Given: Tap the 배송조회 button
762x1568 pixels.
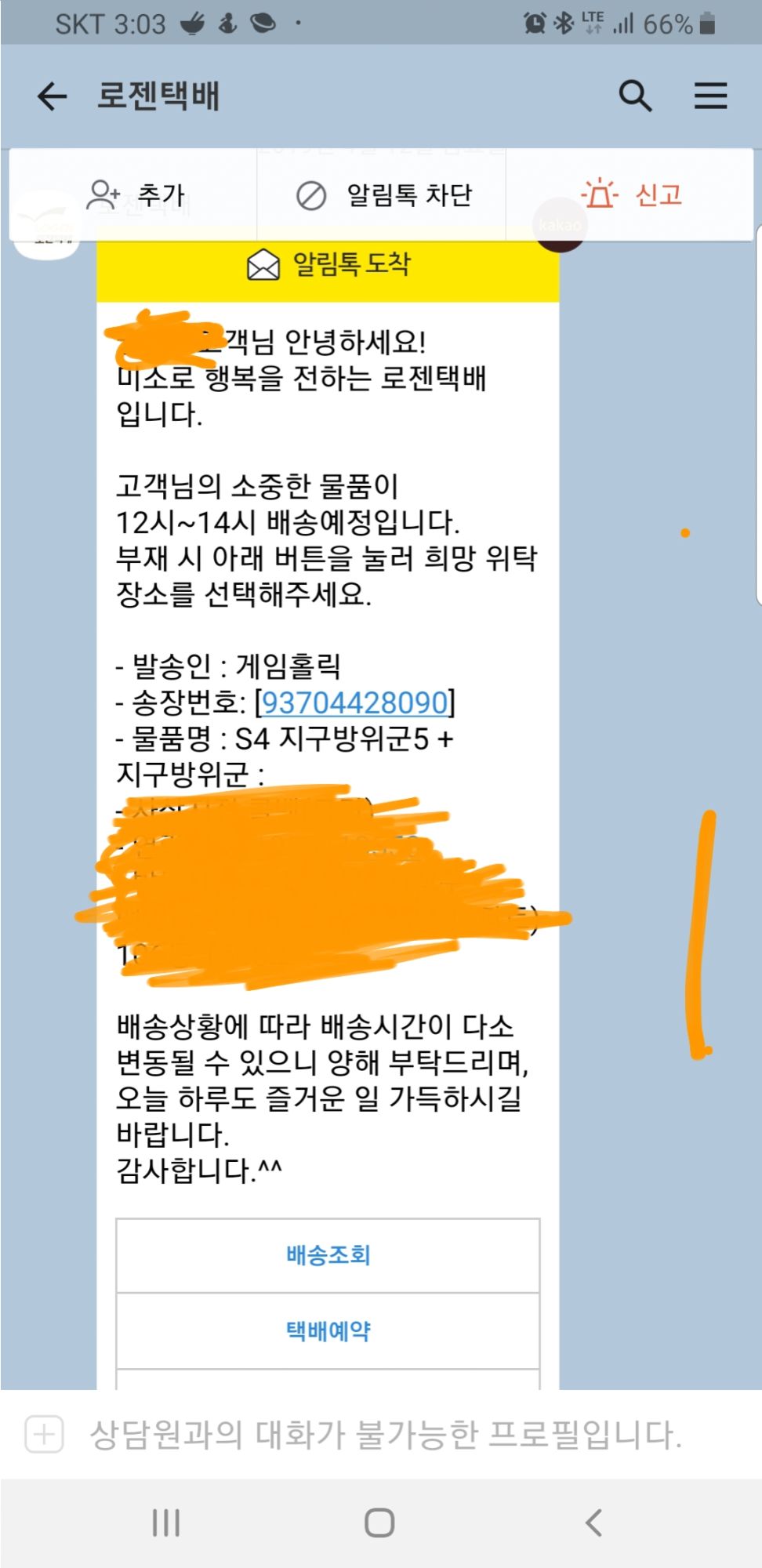Looking at the screenshot, I should pyautogui.click(x=328, y=1255).
